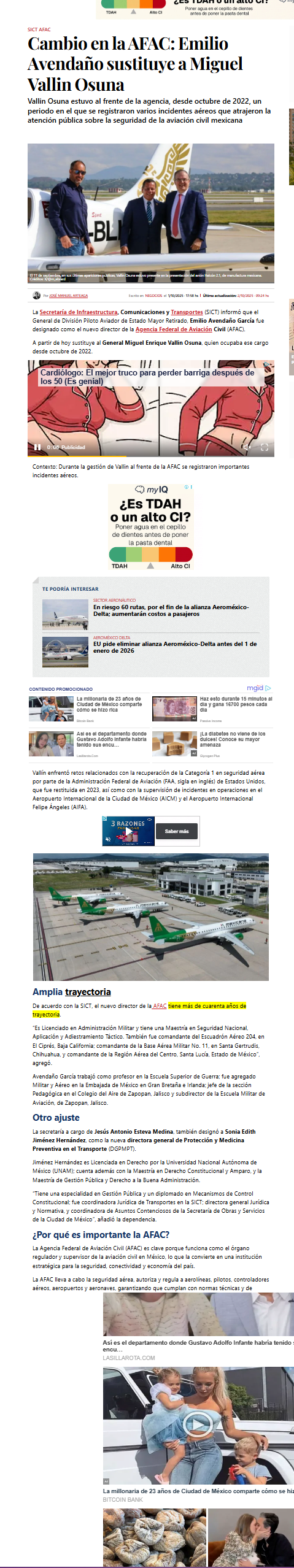
Task: Pause the cardiologist video ad
Action: pyautogui.click(x=37, y=447)
